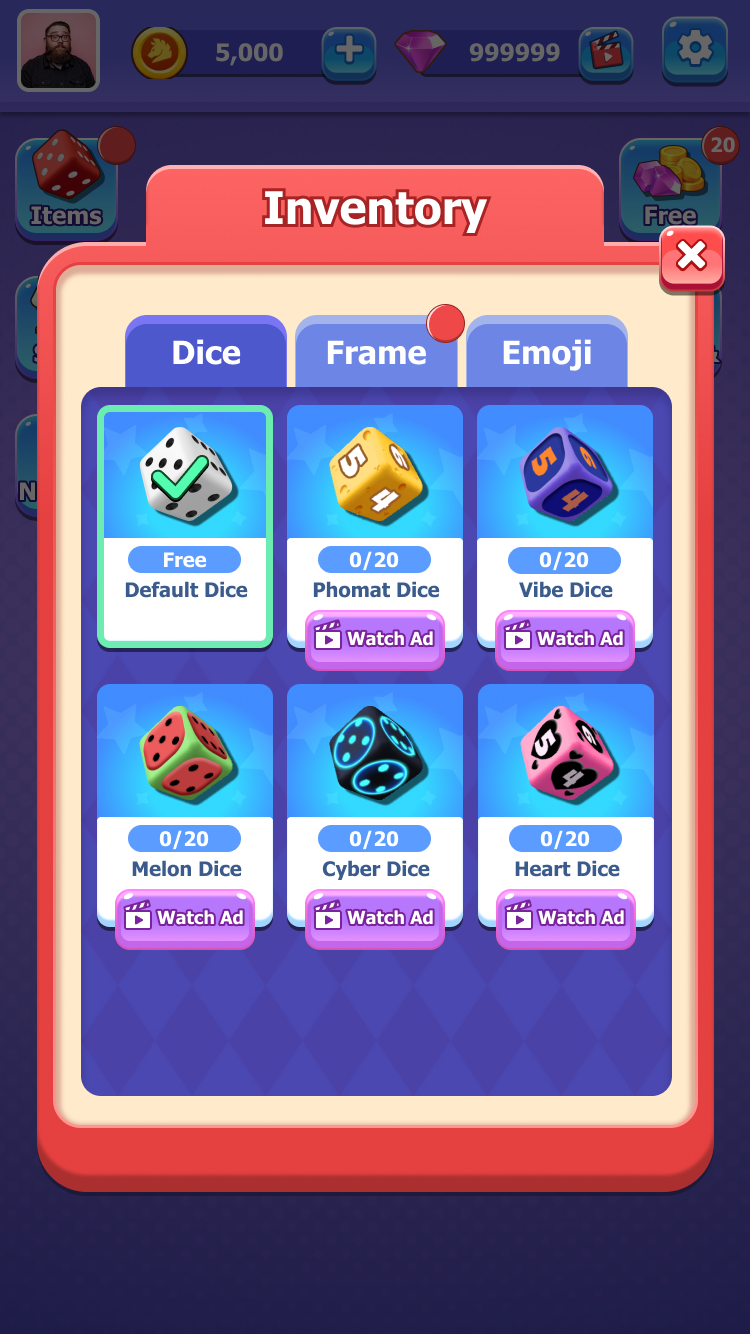This screenshot has width=750, height=1334.
Task: Open the player profile picture
Action: coord(58,50)
